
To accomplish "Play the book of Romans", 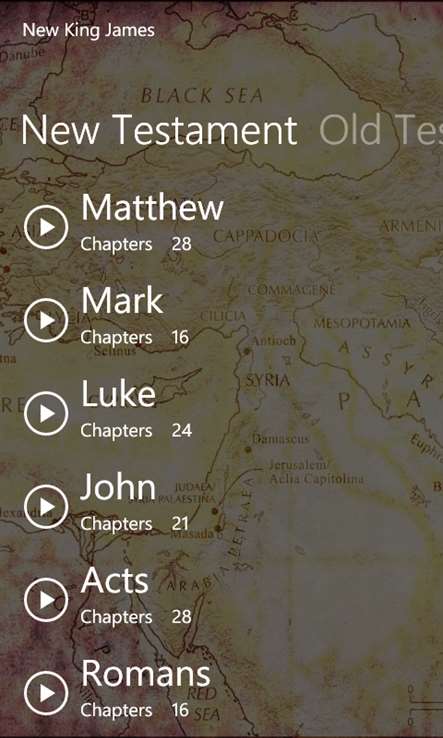I will pos(46,694).
